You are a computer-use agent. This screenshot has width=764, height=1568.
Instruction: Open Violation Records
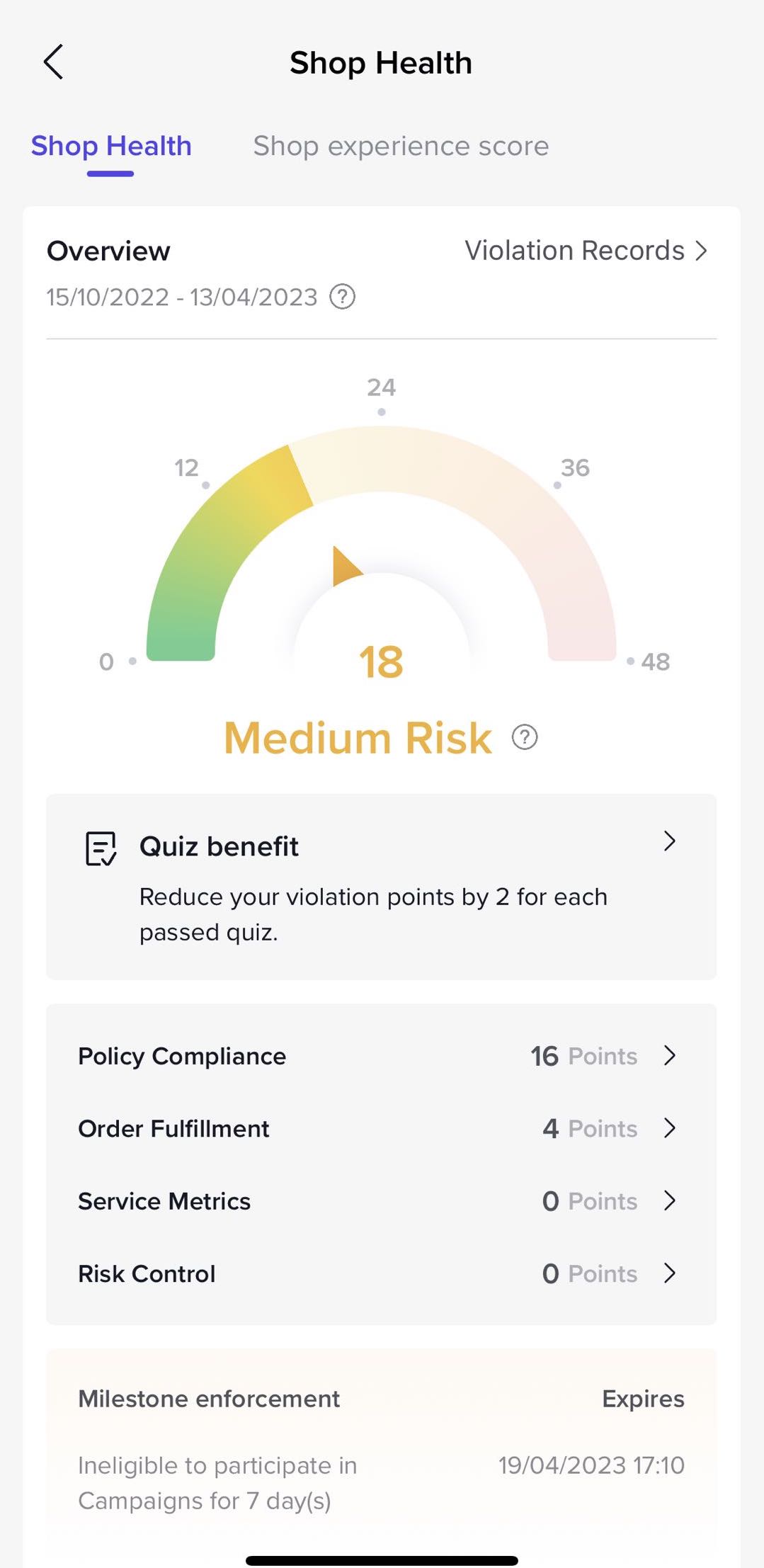pos(586,251)
